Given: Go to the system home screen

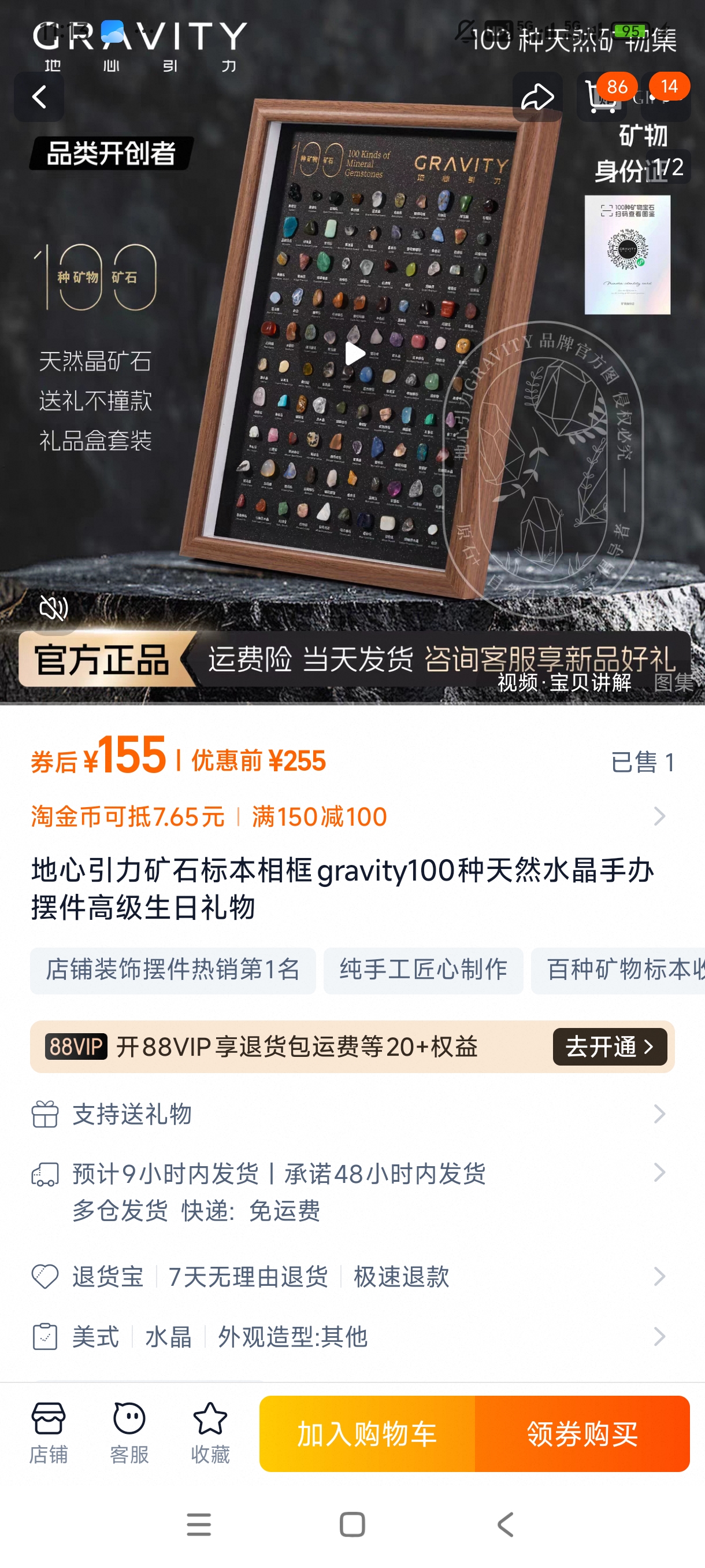Looking at the screenshot, I should pos(352,1525).
